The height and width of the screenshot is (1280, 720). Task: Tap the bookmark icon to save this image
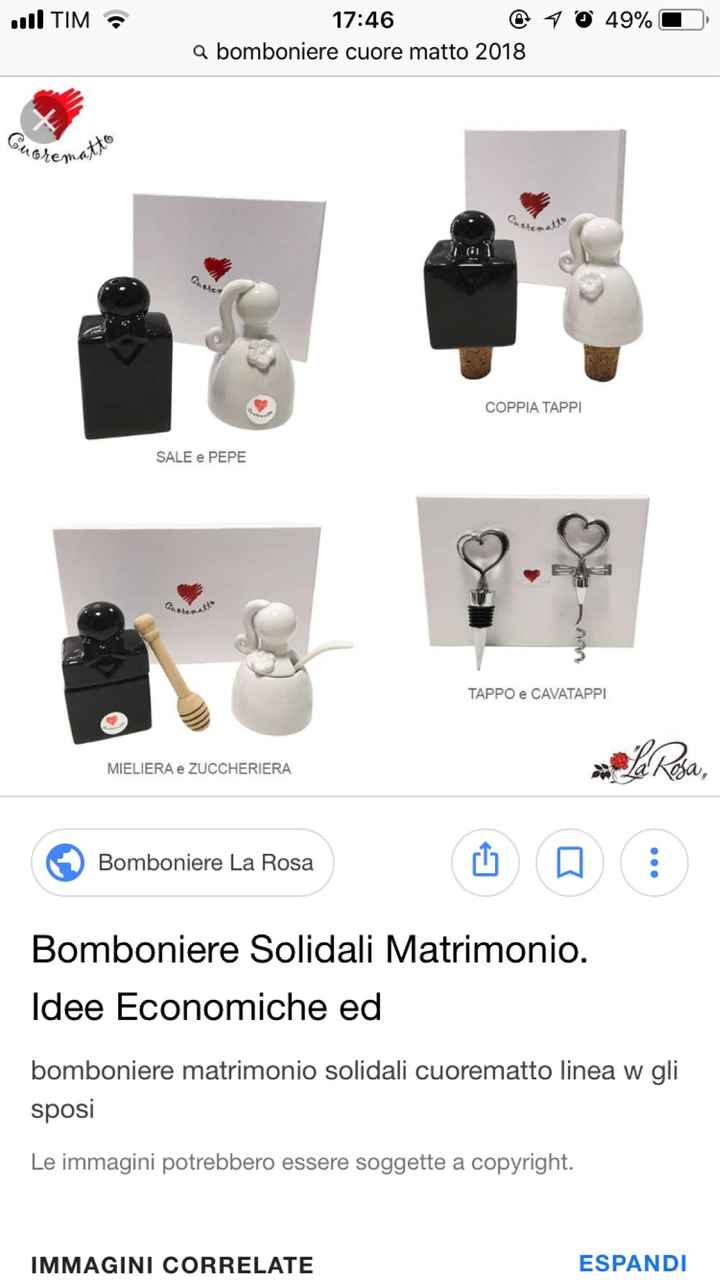tap(570, 861)
